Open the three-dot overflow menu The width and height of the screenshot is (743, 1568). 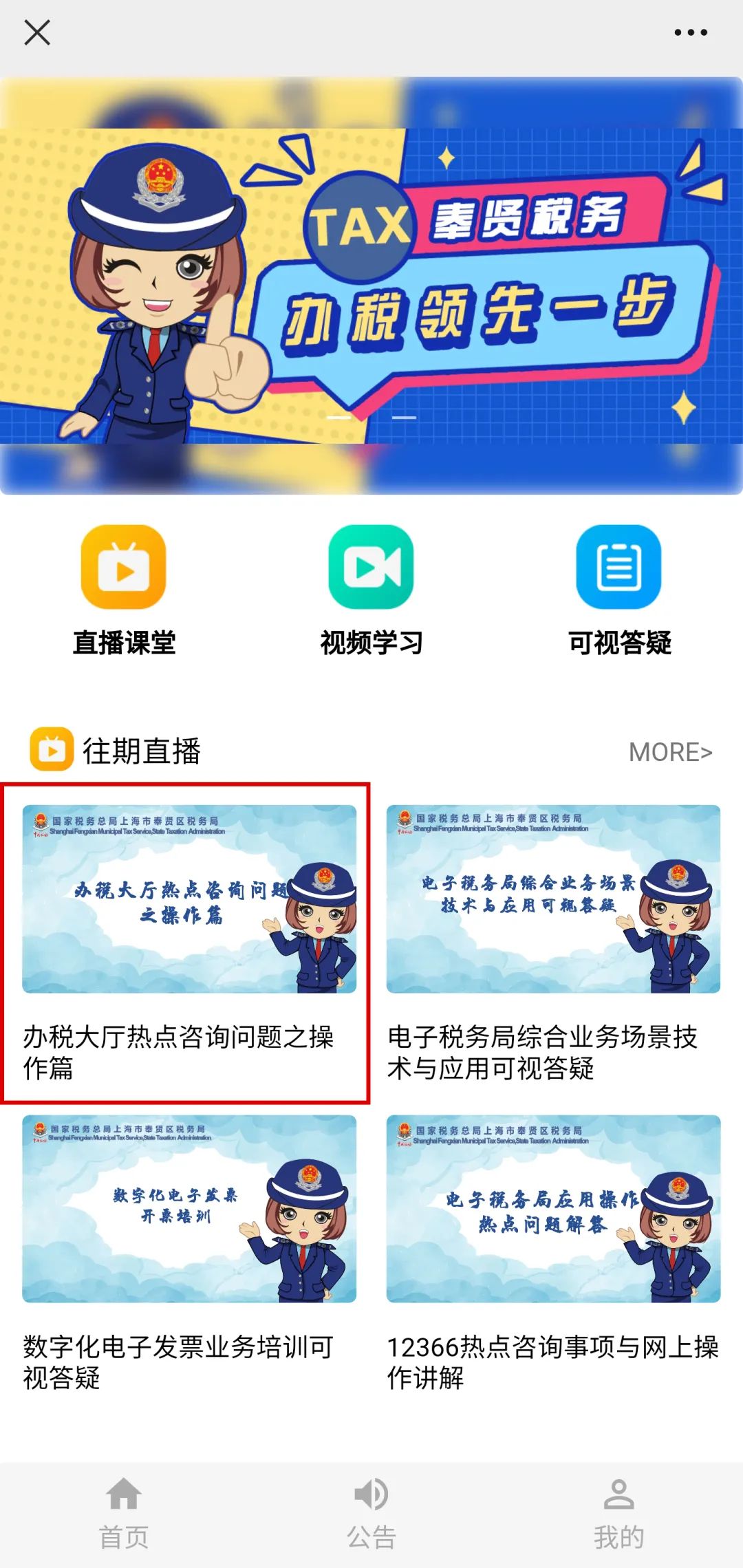(x=690, y=32)
